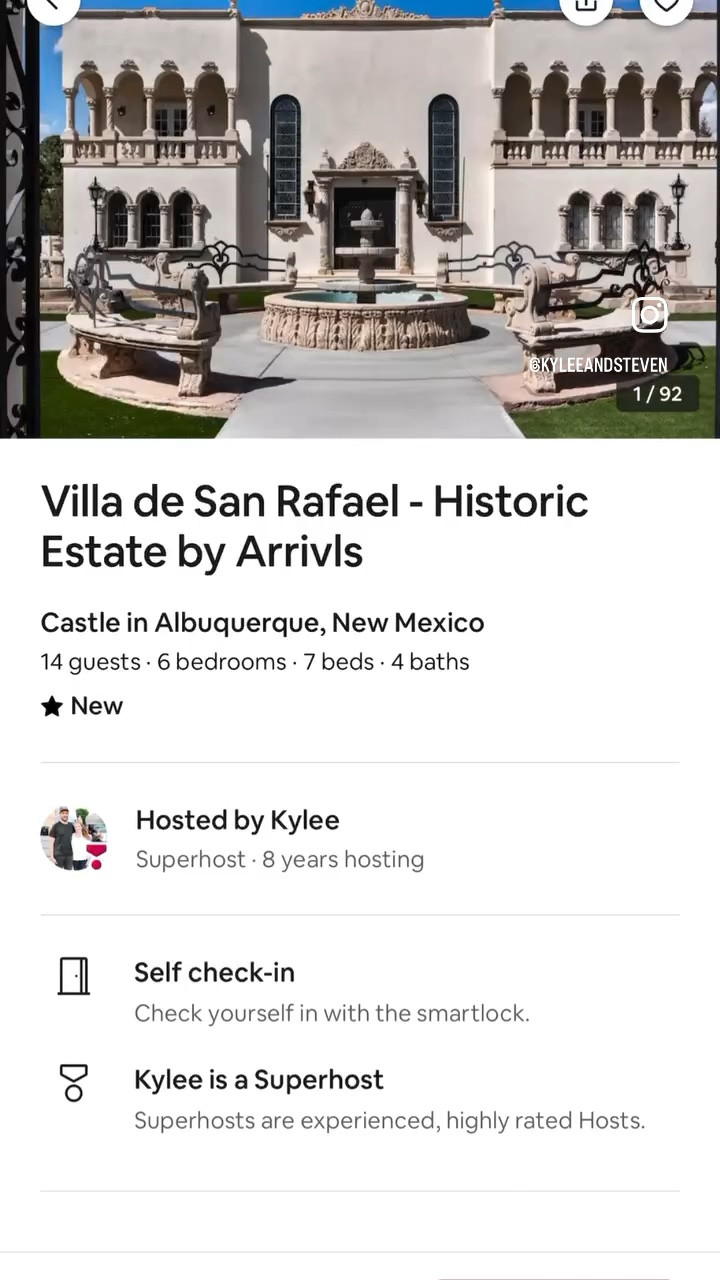Tap the New rating star icon

point(51,705)
